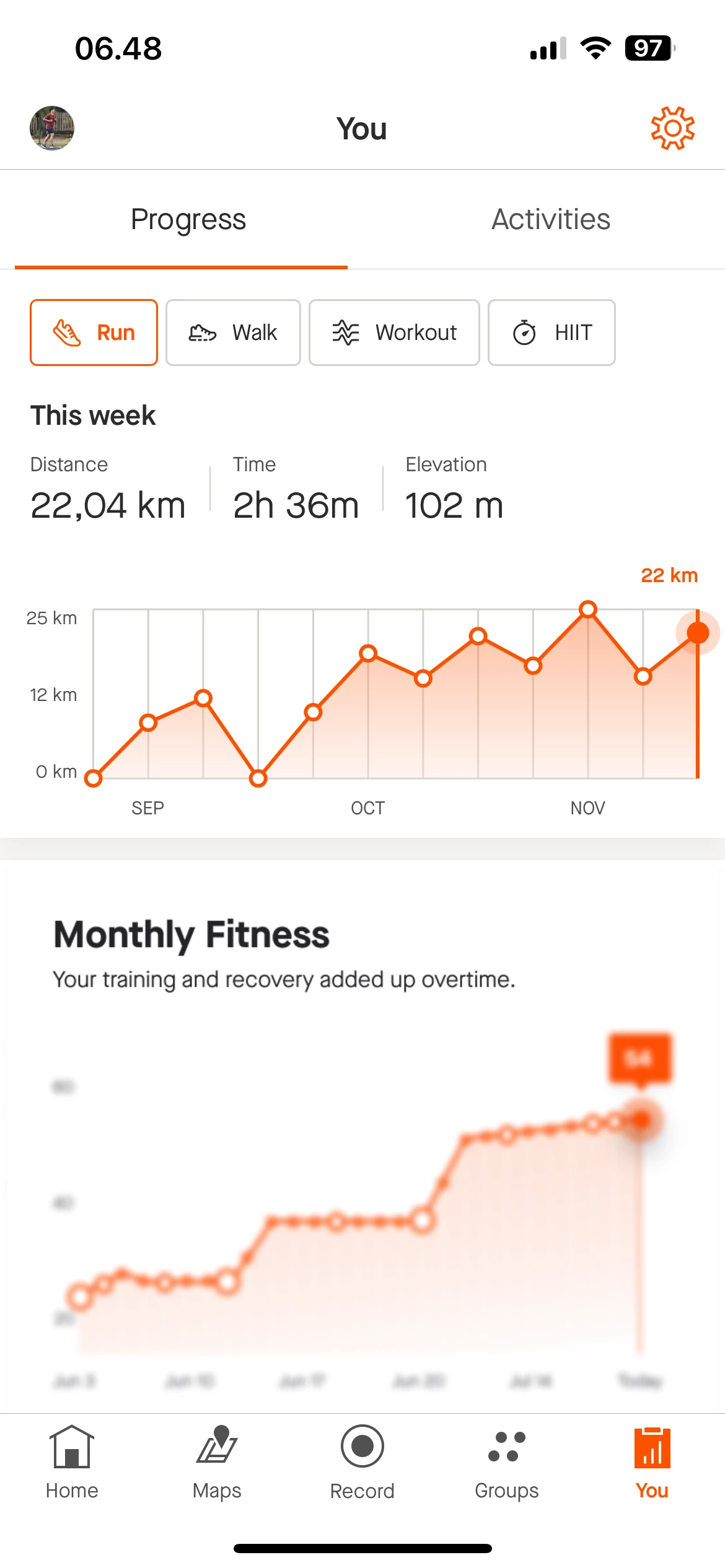Image resolution: width=725 pixels, height=1568 pixels.
Task: Open the Groups tab
Action: pos(507,1461)
